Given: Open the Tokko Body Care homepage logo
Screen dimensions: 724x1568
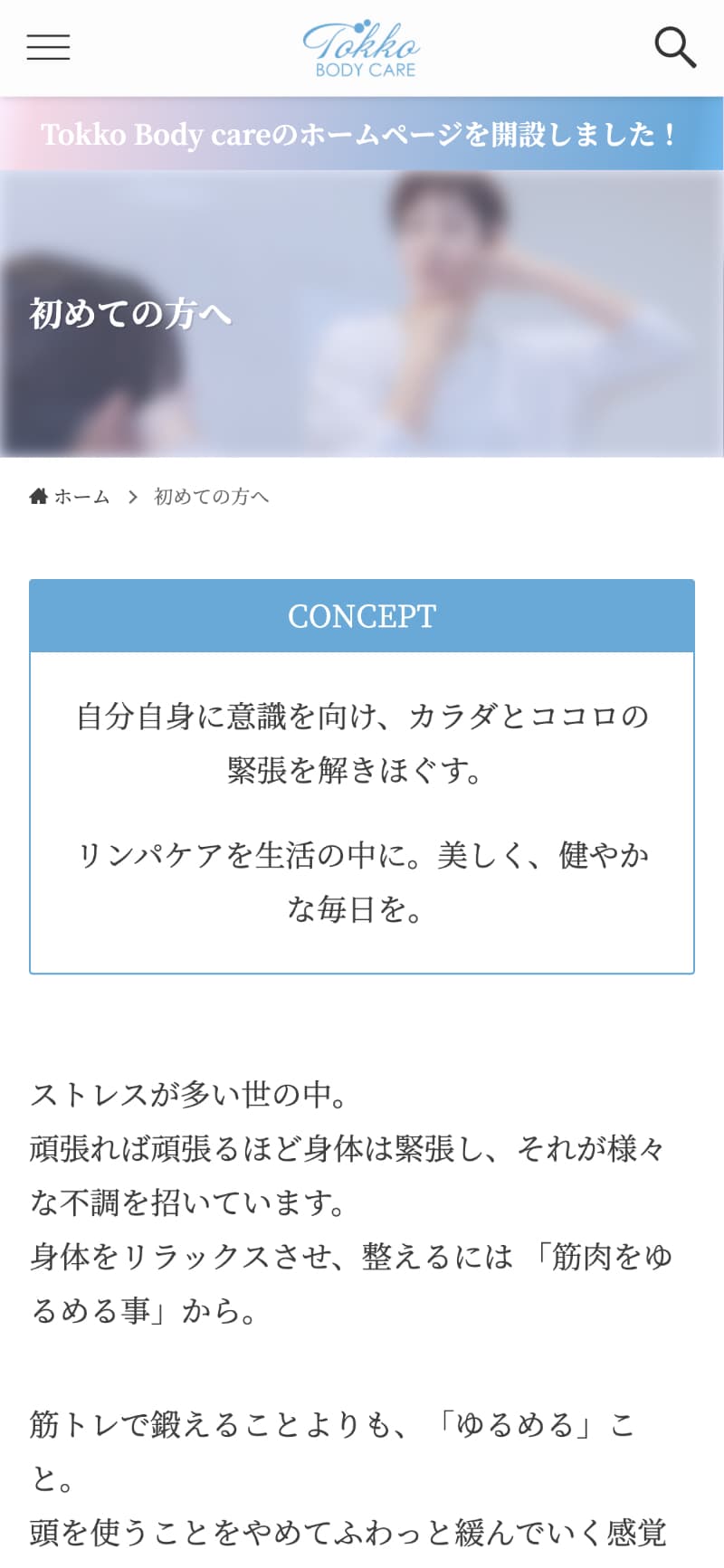Looking at the screenshot, I should pyautogui.click(x=362, y=49).
